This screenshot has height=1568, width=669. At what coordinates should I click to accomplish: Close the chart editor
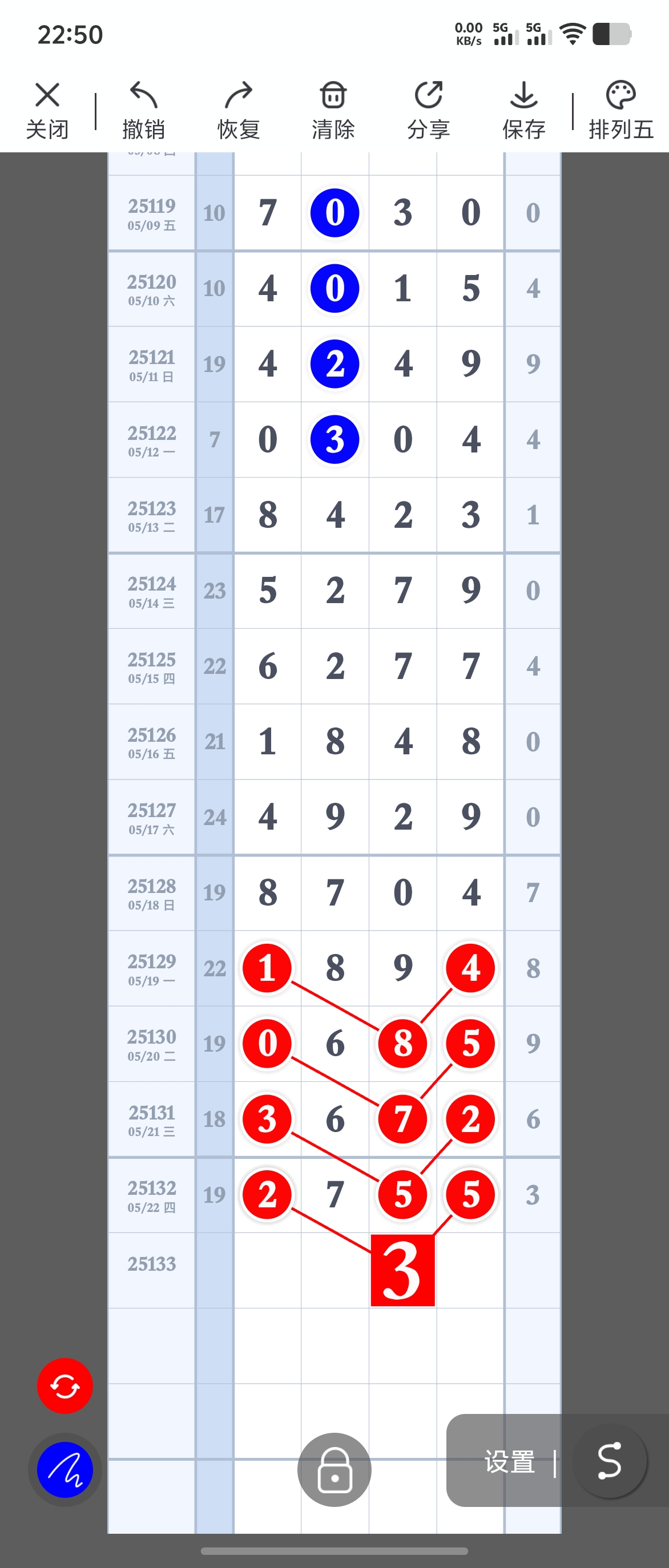click(x=47, y=110)
